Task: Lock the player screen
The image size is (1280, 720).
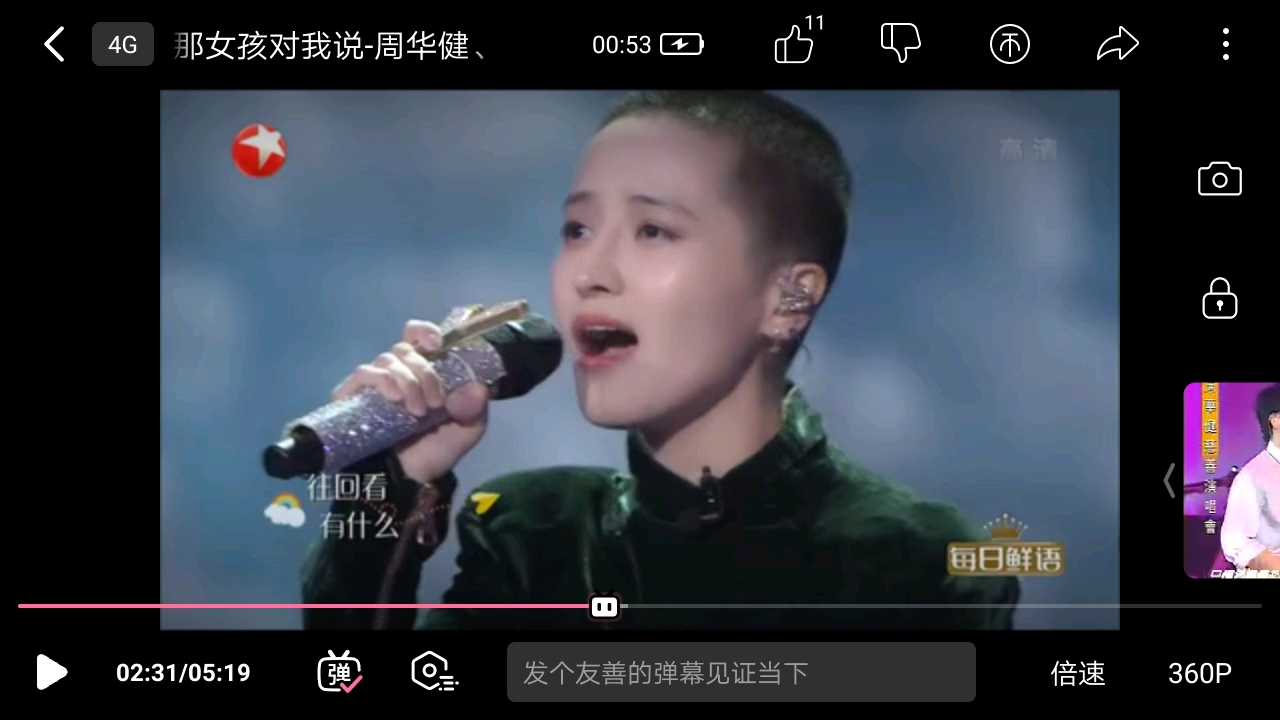Action: click(x=1219, y=298)
